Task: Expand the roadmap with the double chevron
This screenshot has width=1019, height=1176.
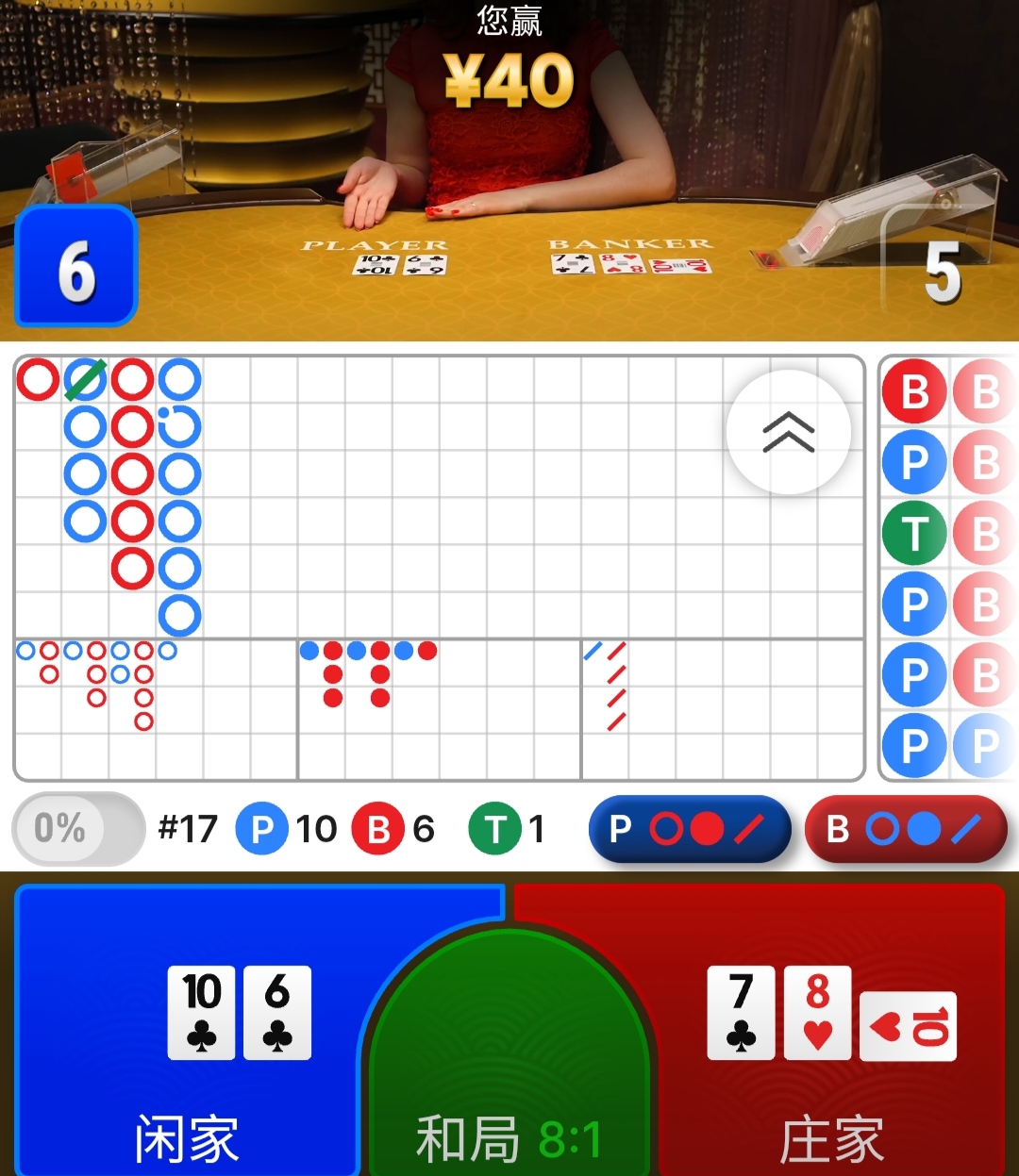Action: [x=789, y=432]
